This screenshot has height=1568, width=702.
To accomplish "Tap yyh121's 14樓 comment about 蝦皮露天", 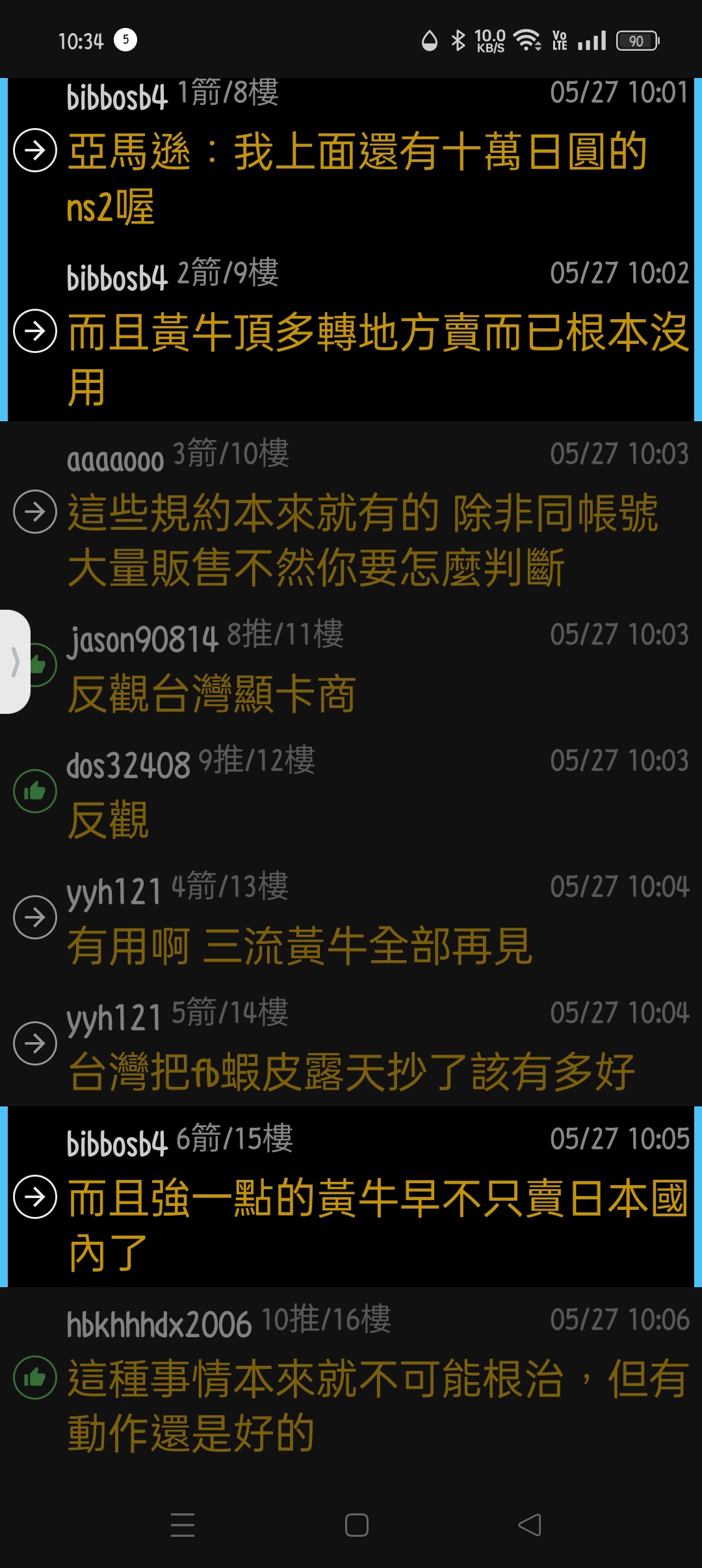I will (x=351, y=1043).
